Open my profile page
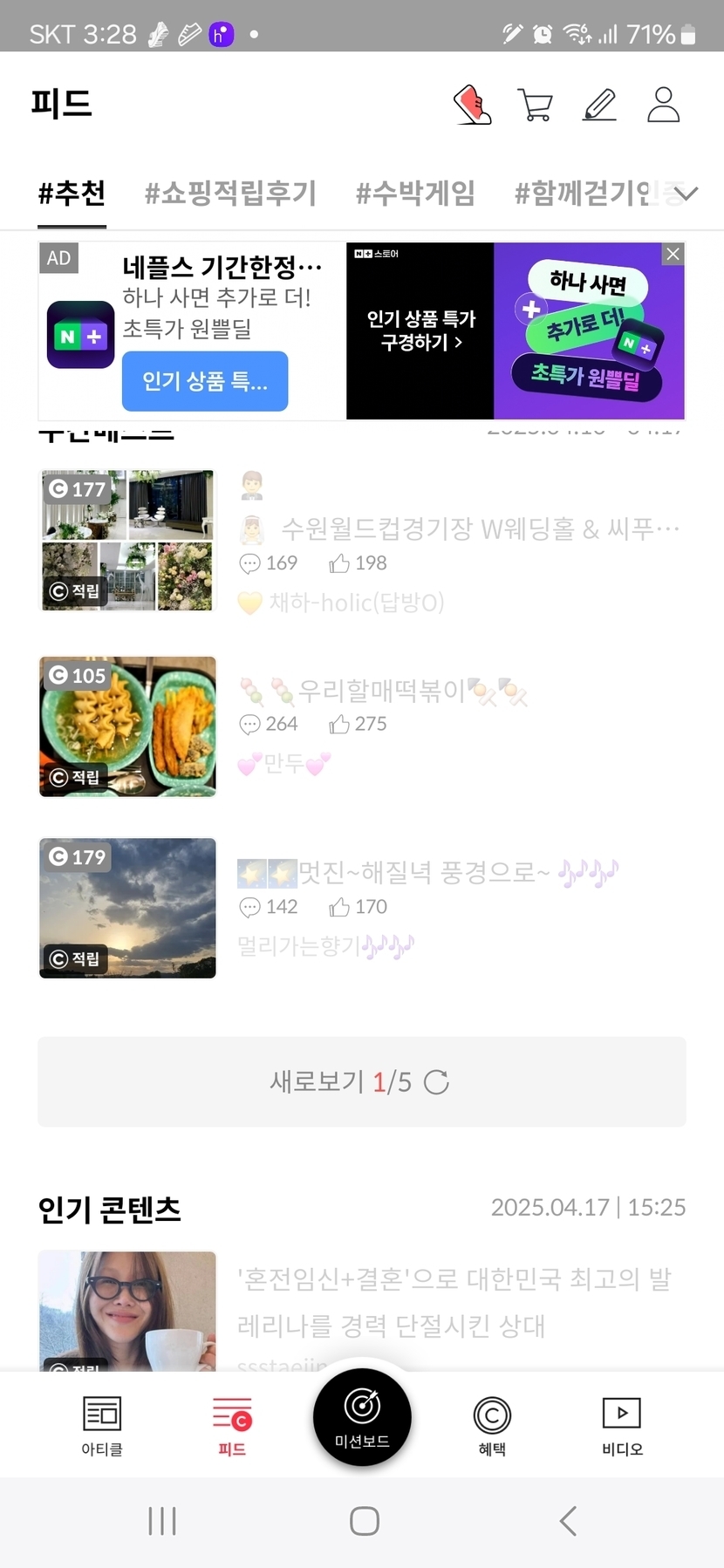724x1568 pixels. pos(663,105)
